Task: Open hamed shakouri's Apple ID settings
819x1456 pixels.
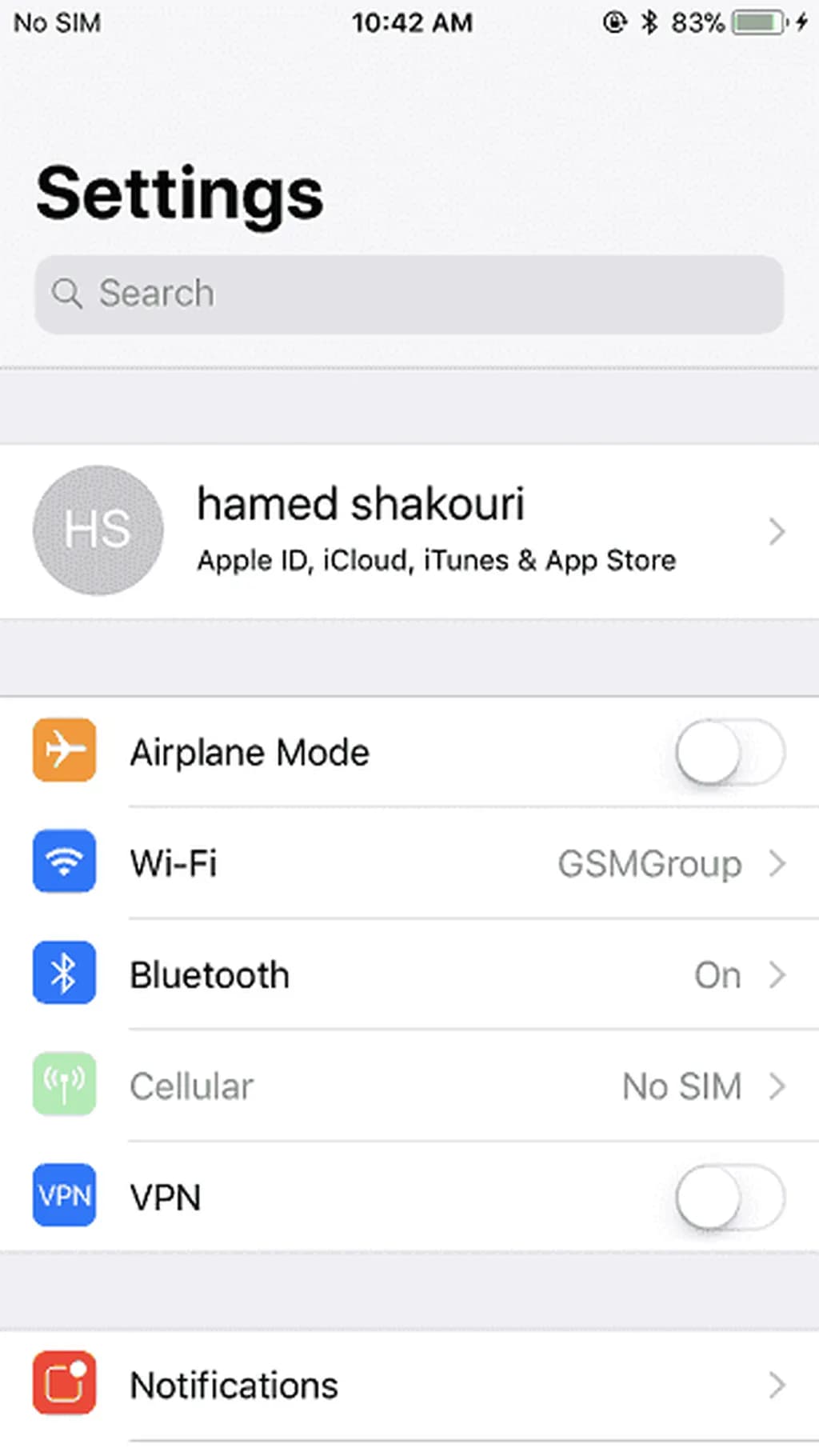Action: pyautogui.click(x=409, y=530)
